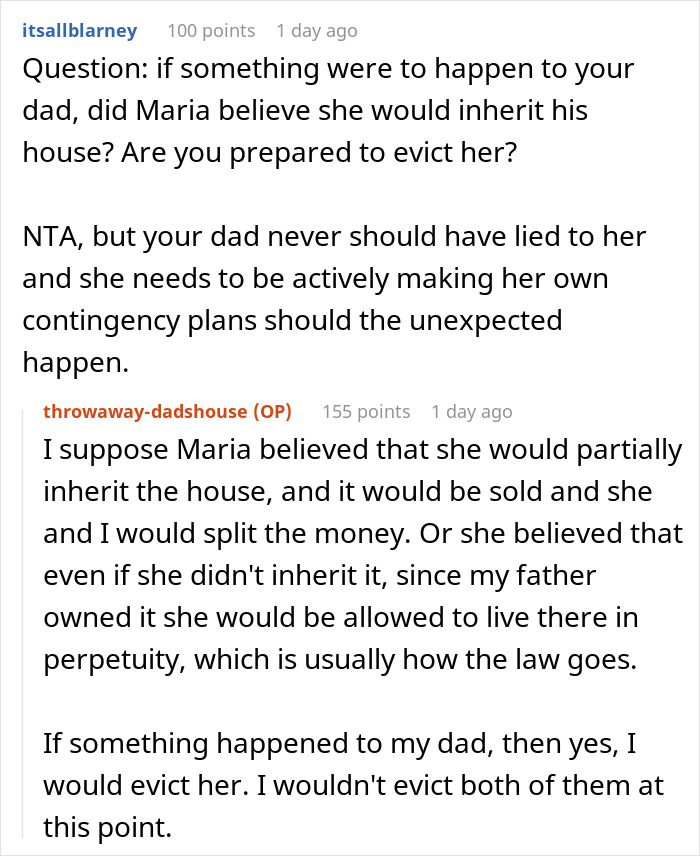Open itsallblarney's user profile

pos(80,31)
